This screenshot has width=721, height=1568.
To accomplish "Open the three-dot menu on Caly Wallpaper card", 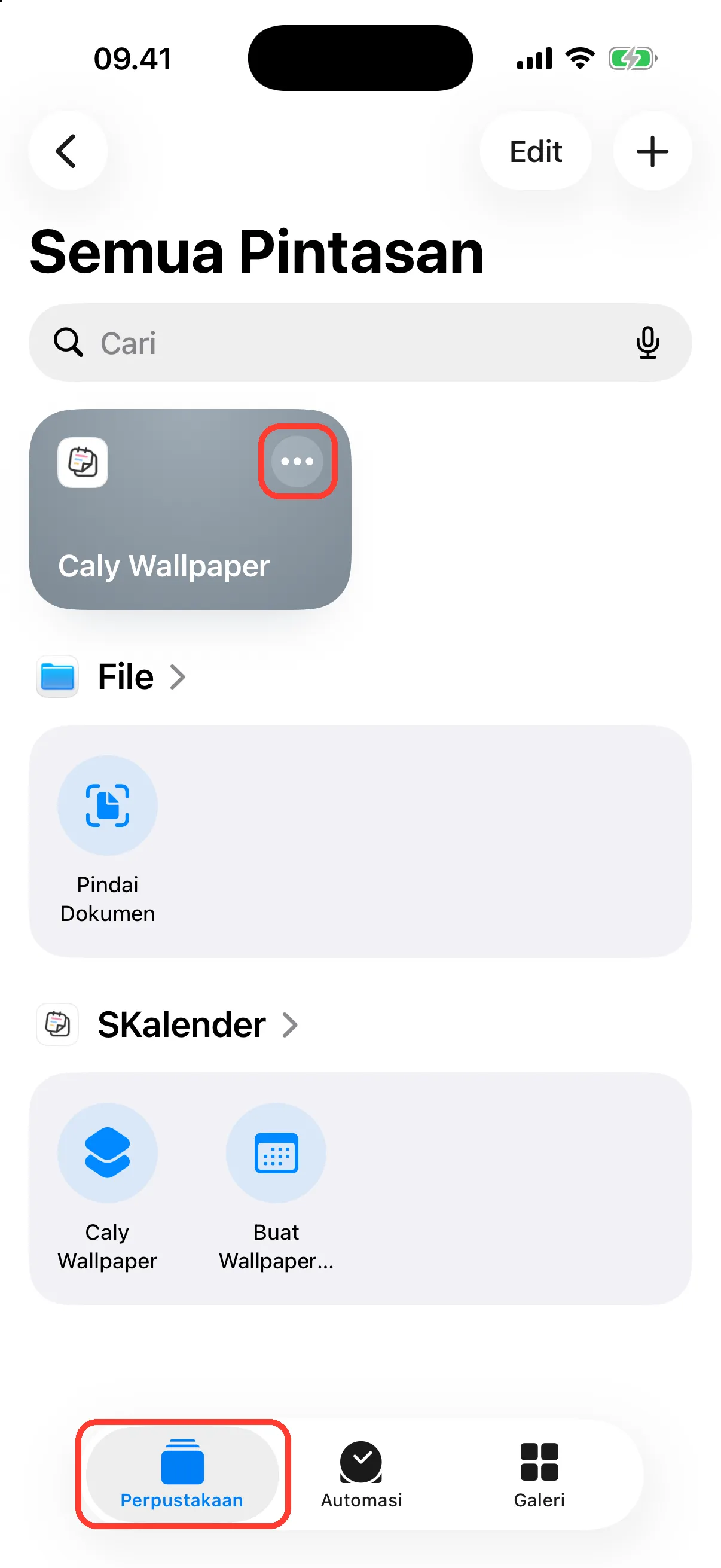I will coord(297,462).
